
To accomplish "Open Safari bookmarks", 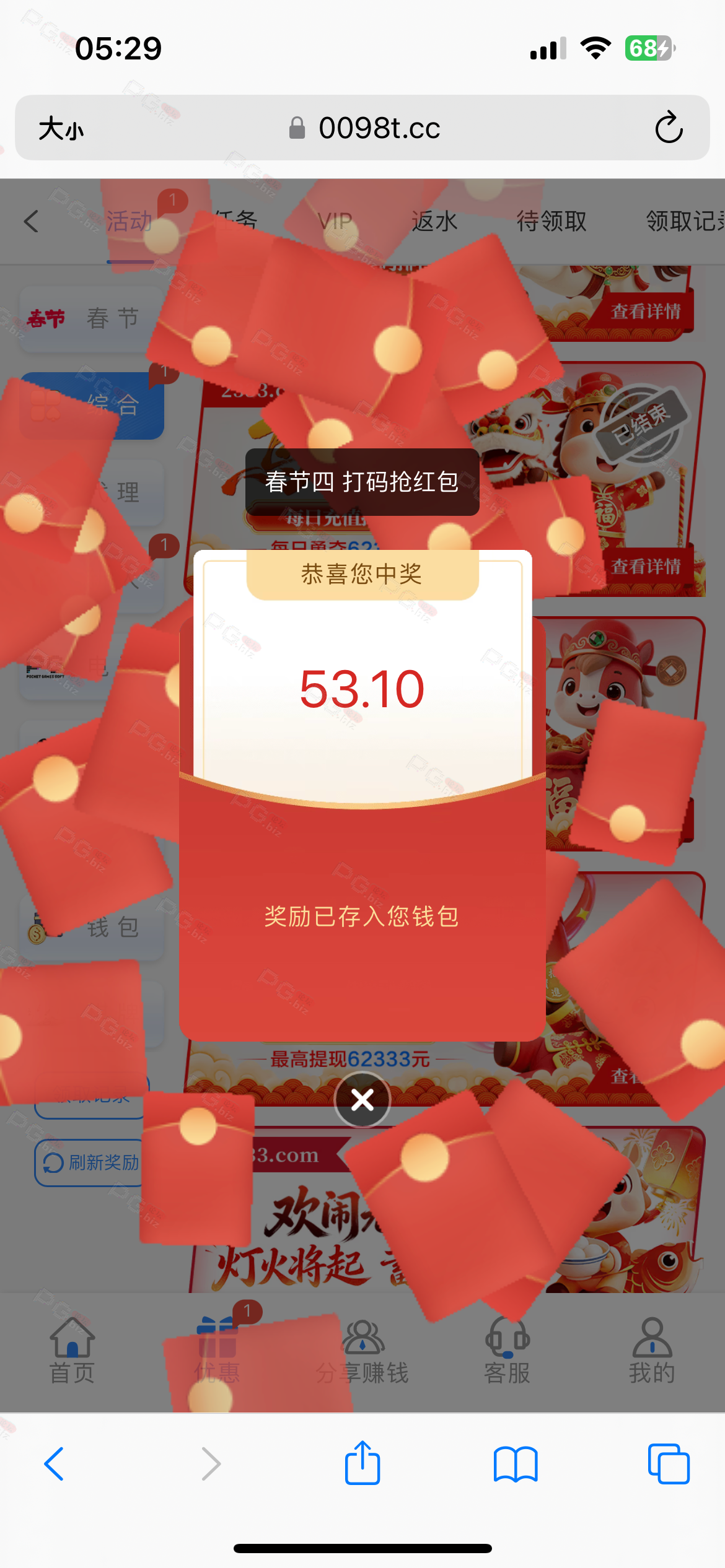I will pyautogui.click(x=516, y=1464).
